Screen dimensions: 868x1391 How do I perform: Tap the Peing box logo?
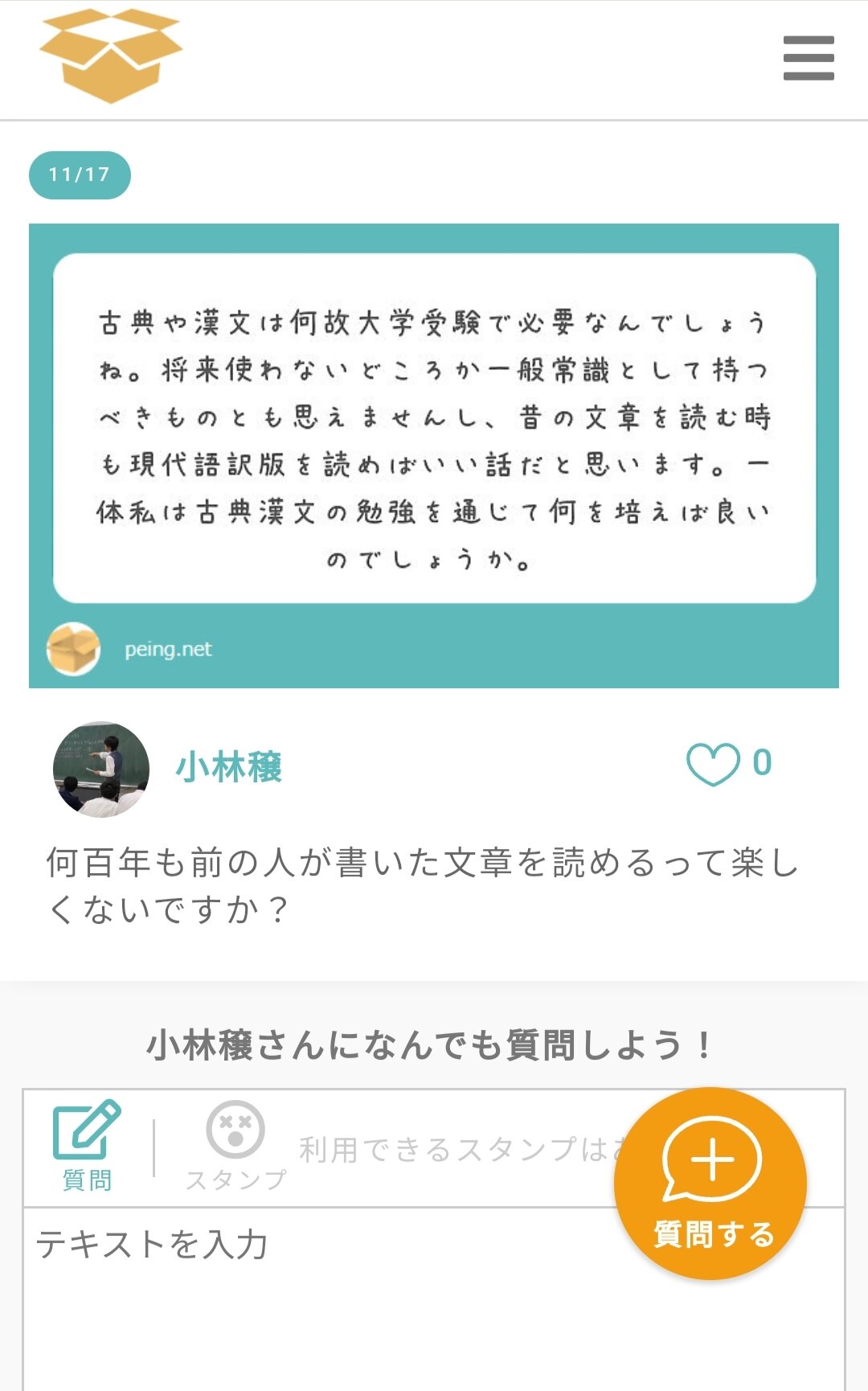click(x=111, y=55)
